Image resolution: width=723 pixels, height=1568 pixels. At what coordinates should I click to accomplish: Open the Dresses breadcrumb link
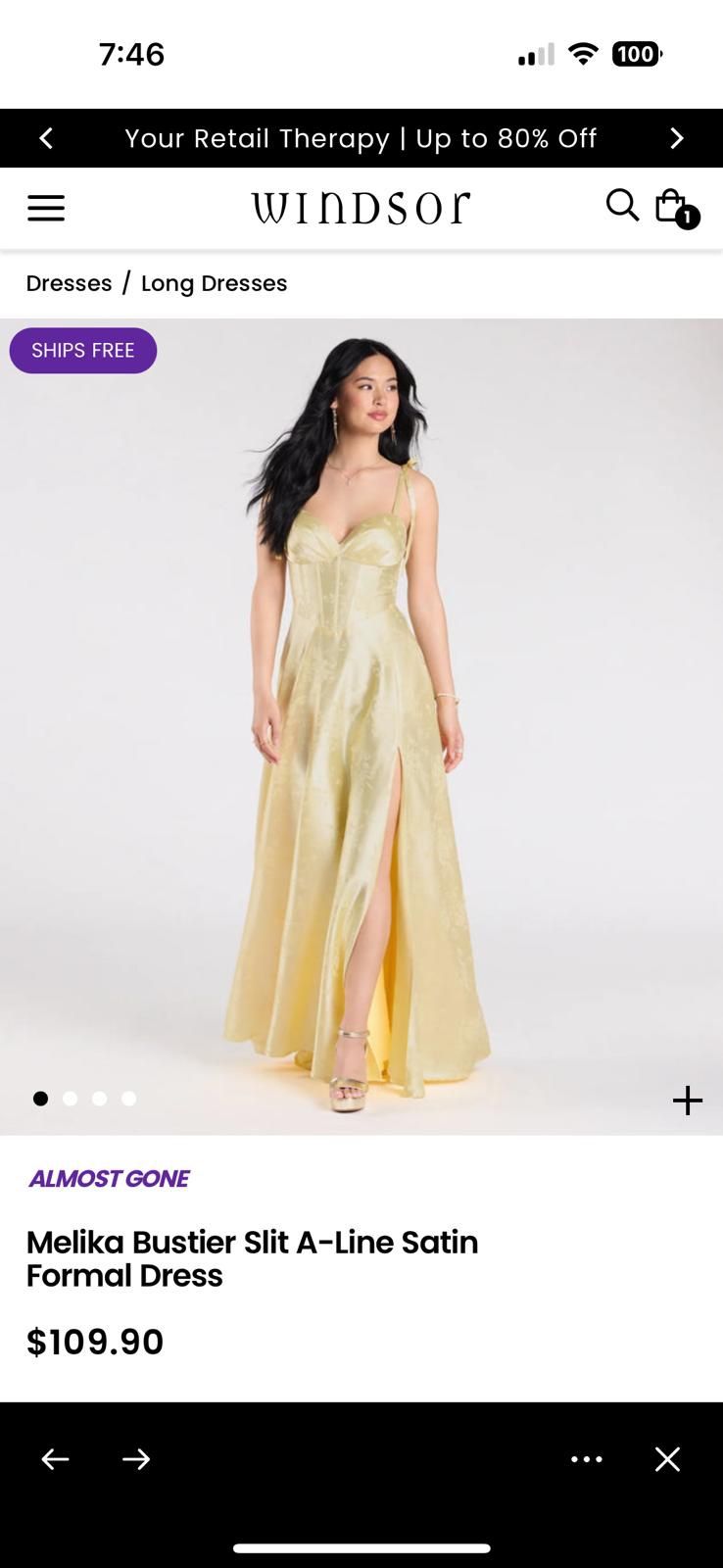pyautogui.click(x=68, y=282)
